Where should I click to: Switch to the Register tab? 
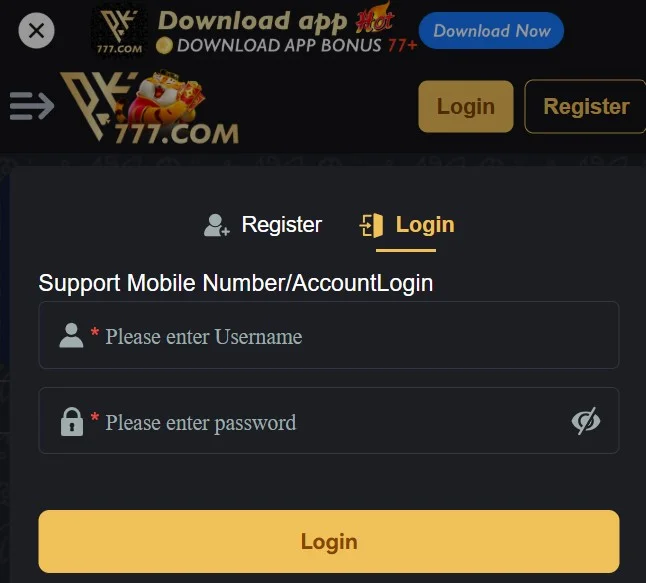(265, 225)
